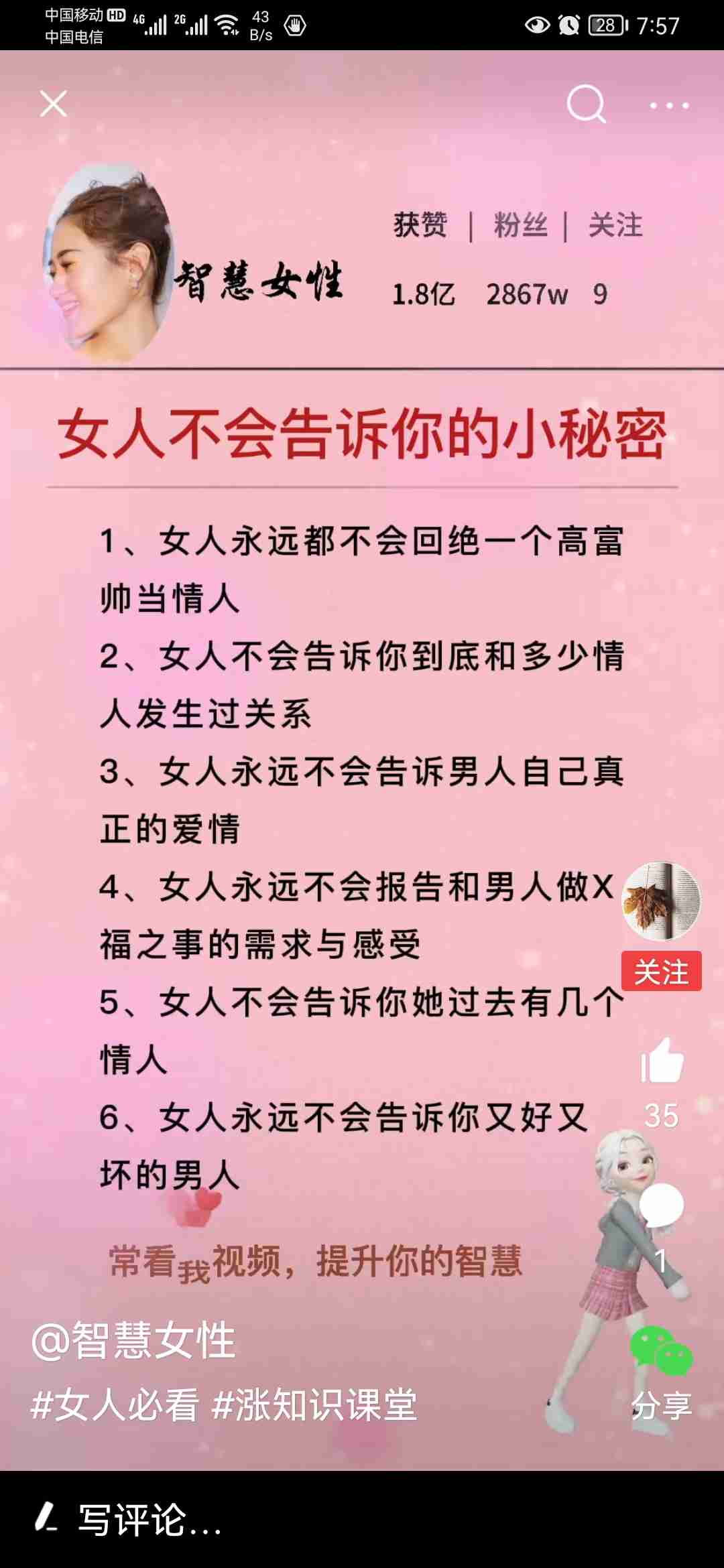Open the @智慧女性 account link
This screenshot has width=724, height=1568.
(x=134, y=1340)
